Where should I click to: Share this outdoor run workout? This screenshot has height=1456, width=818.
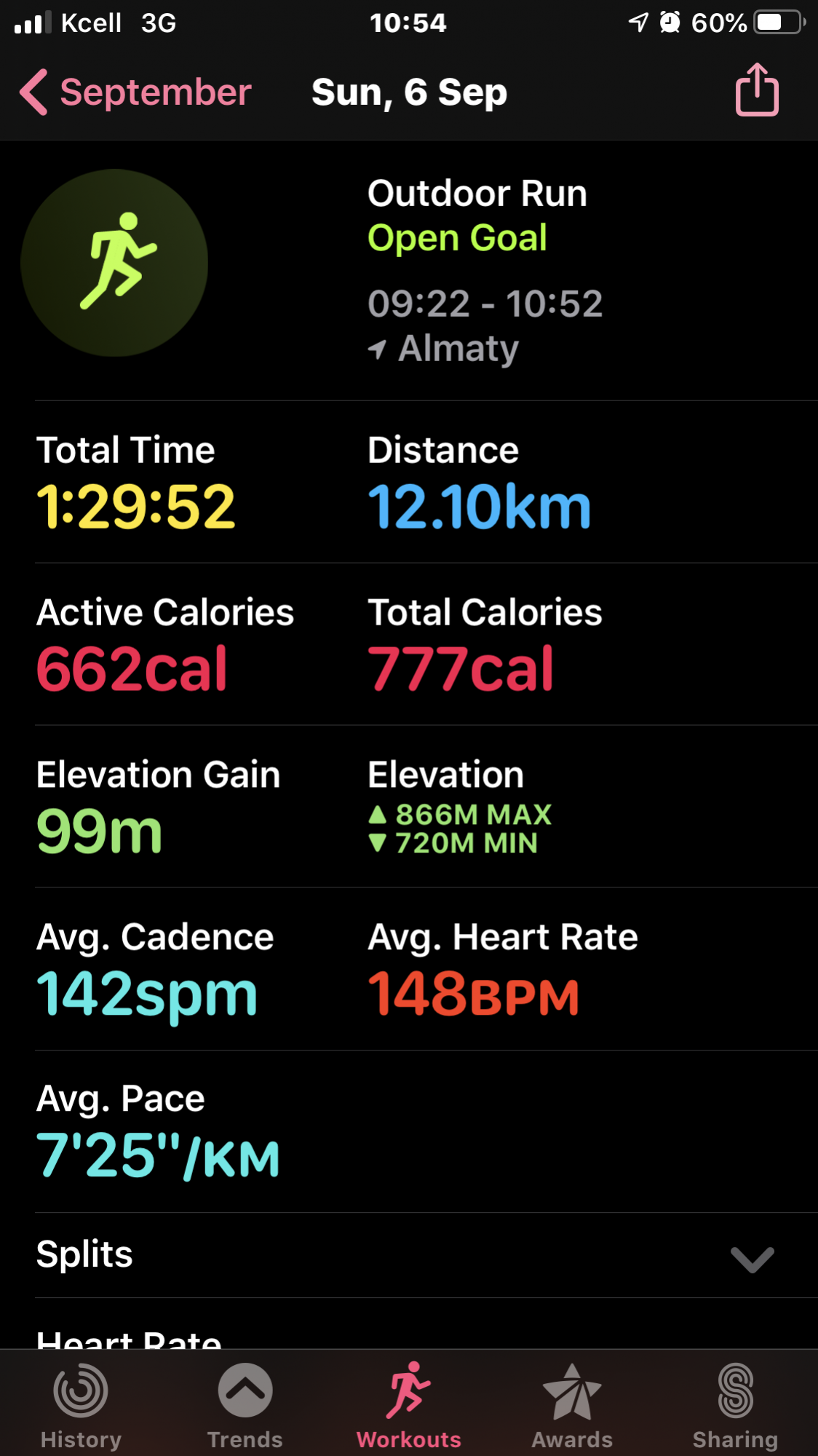pyautogui.click(x=757, y=90)
